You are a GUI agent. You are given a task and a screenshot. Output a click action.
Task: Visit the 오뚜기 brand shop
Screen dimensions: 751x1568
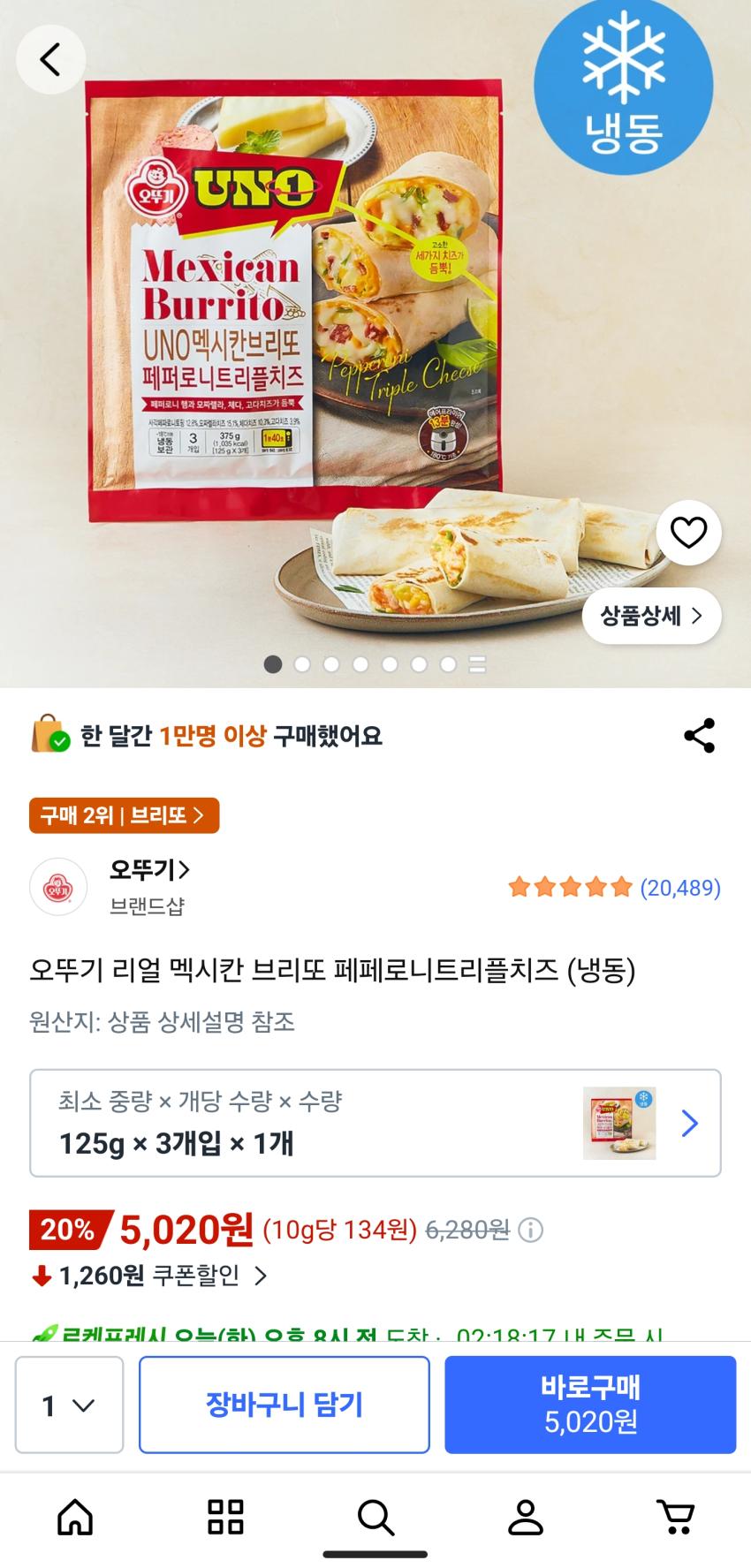pos(148,871)
